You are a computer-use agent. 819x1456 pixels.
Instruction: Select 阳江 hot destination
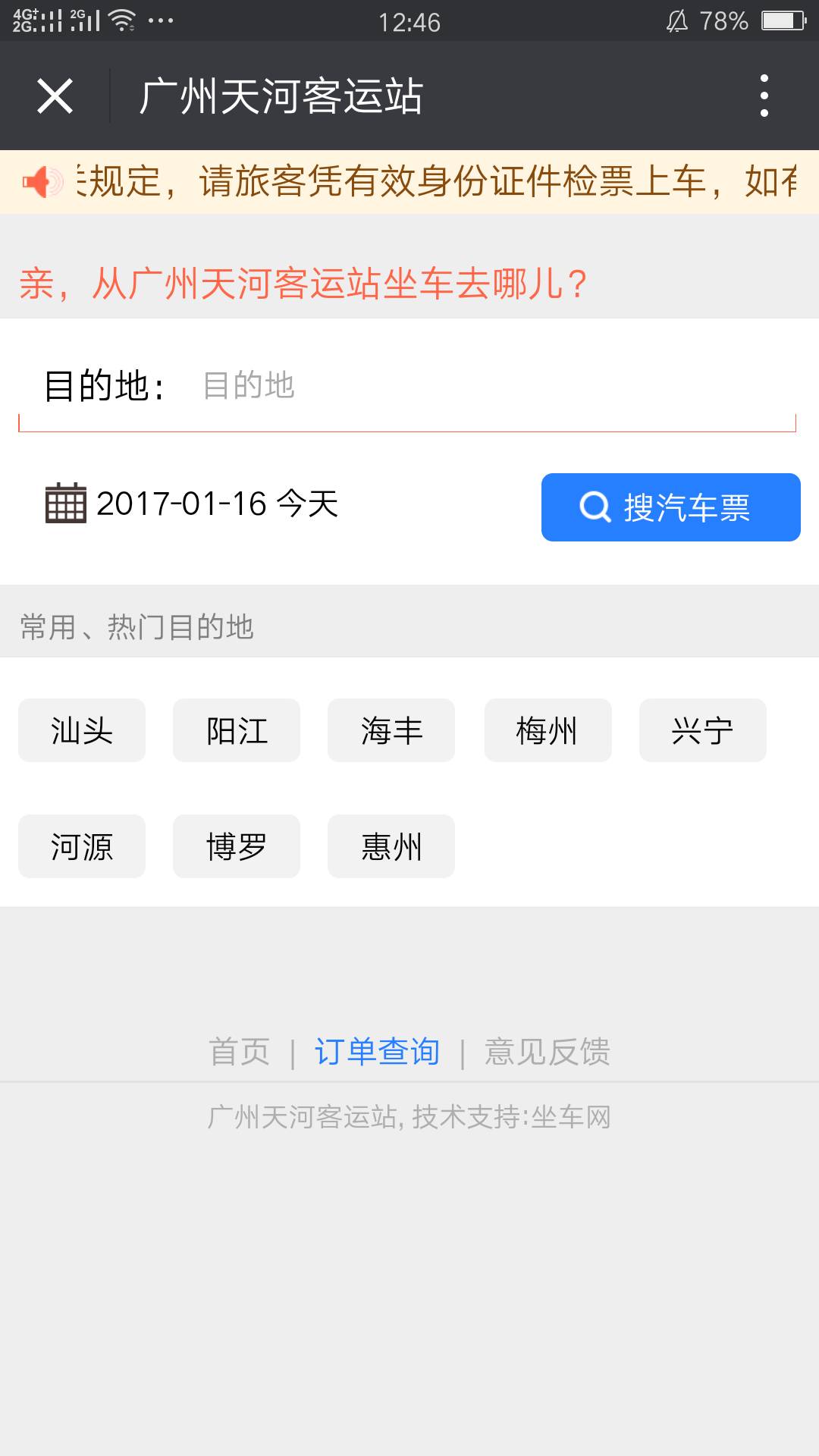[236, 730]
